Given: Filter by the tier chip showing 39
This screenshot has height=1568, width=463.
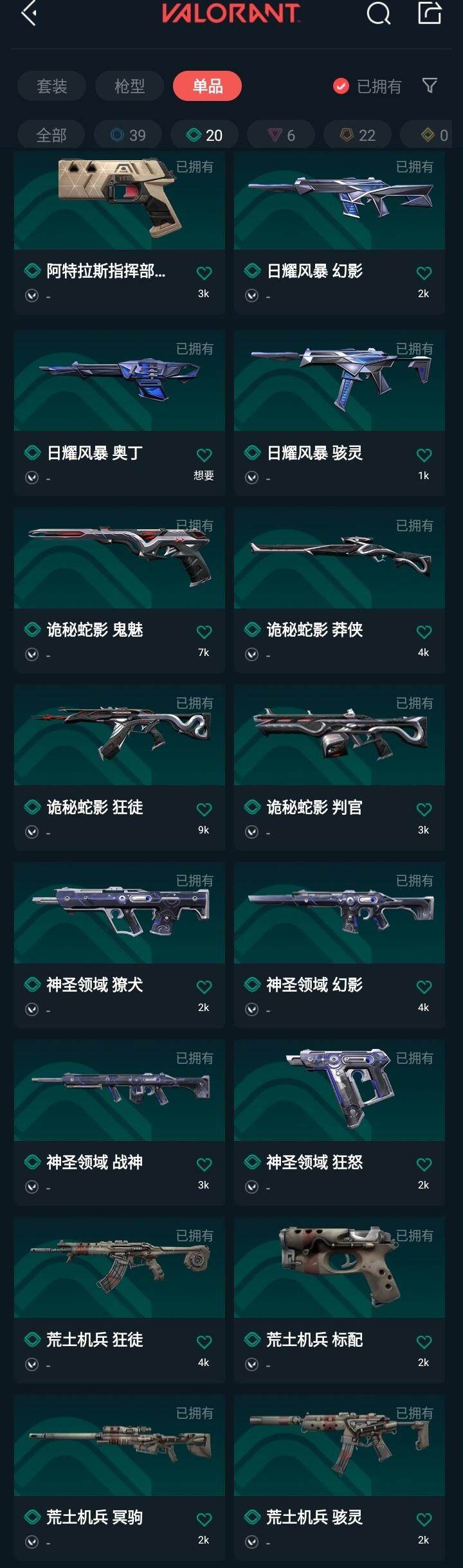Looking at the screenshot, I should point(128,135).
